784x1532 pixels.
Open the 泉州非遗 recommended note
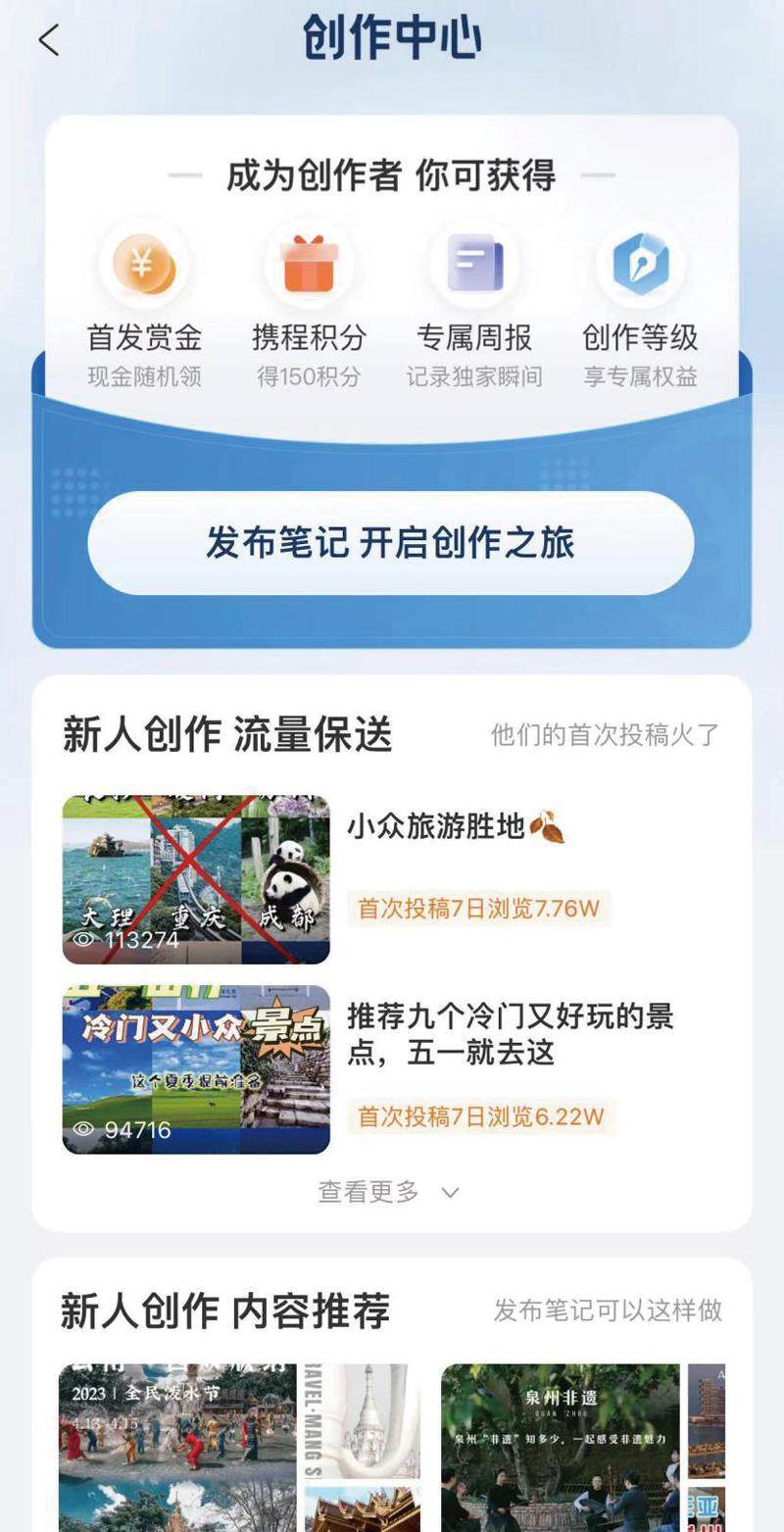[x=560, y=1446]
